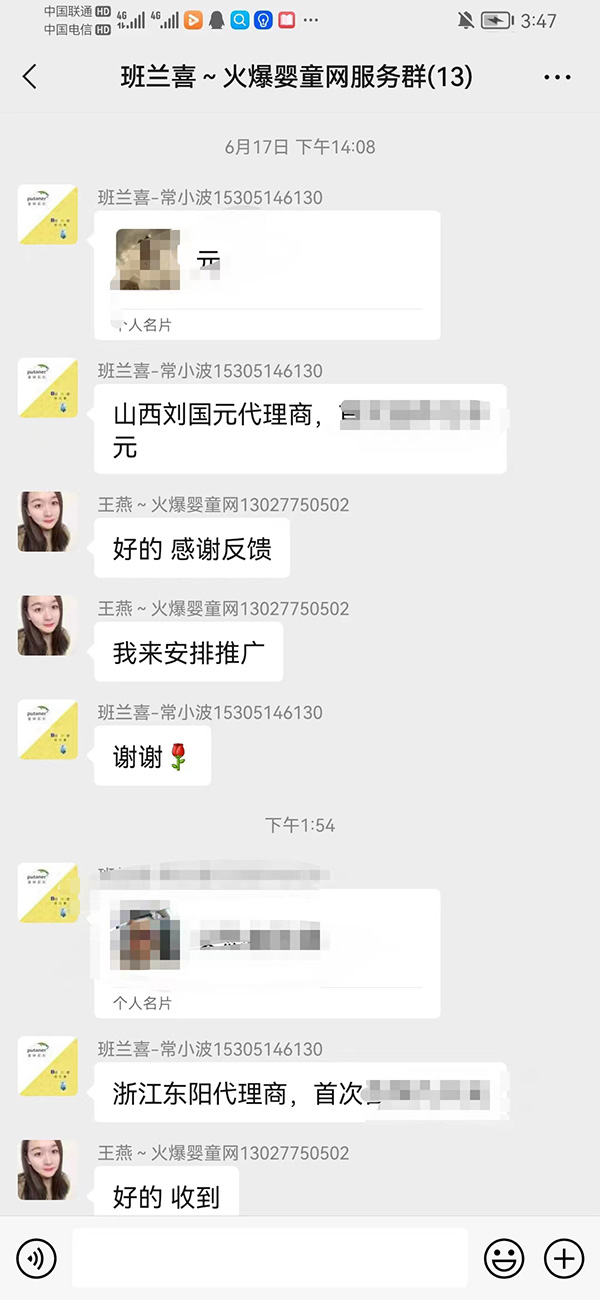Tap 常小波's avatar beside 谢谢 message
The image size is (600, 1300).
47,730
